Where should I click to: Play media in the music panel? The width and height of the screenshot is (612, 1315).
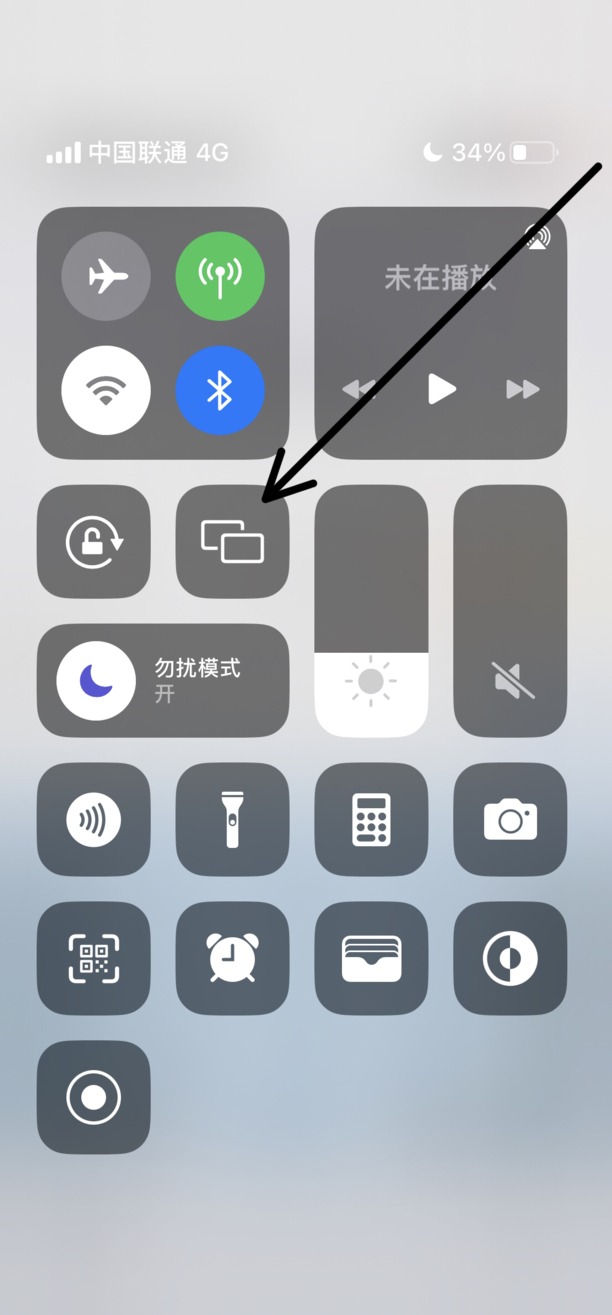point(441,389)
